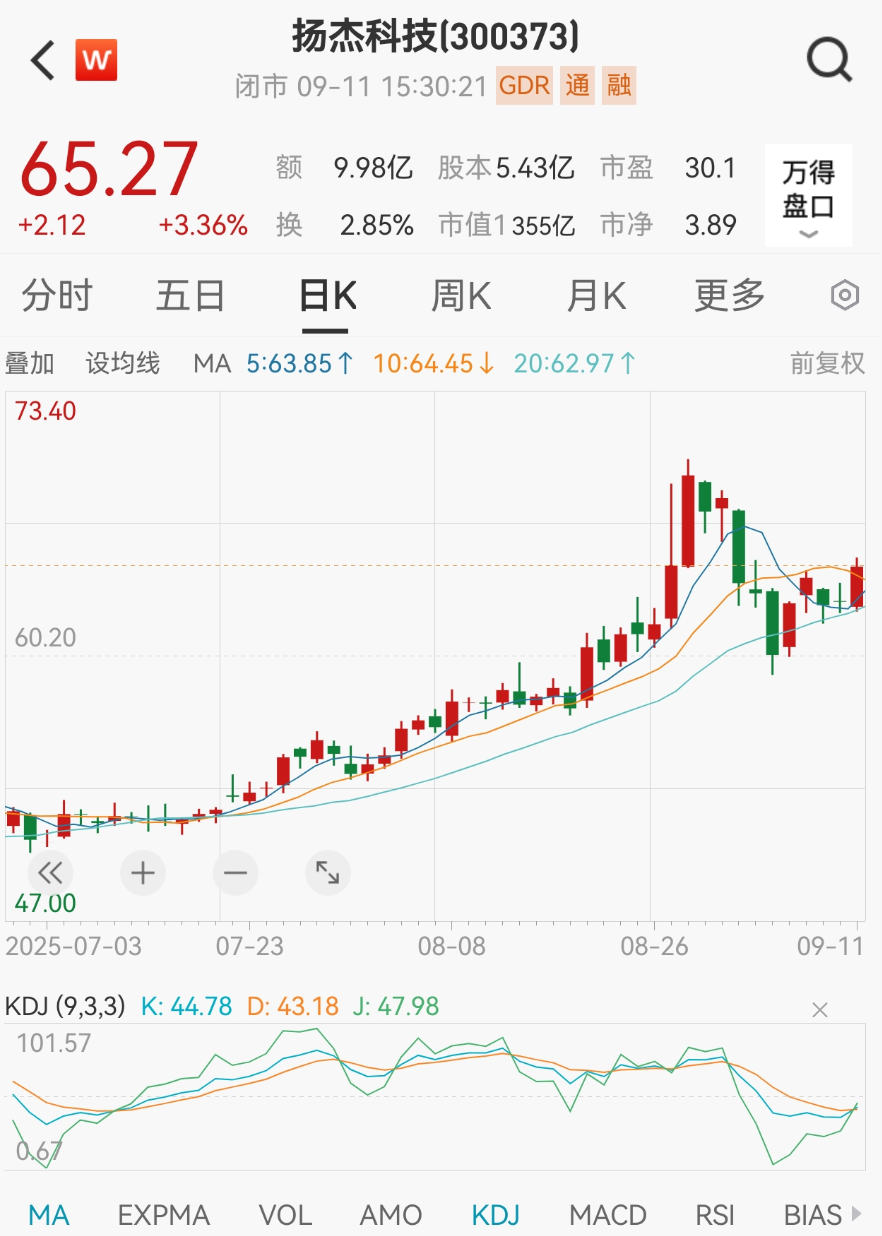Open chart settings hexagon icon
Image resolution: width=882 pixels, height=1236 pixels.
[x=845, y=296]
